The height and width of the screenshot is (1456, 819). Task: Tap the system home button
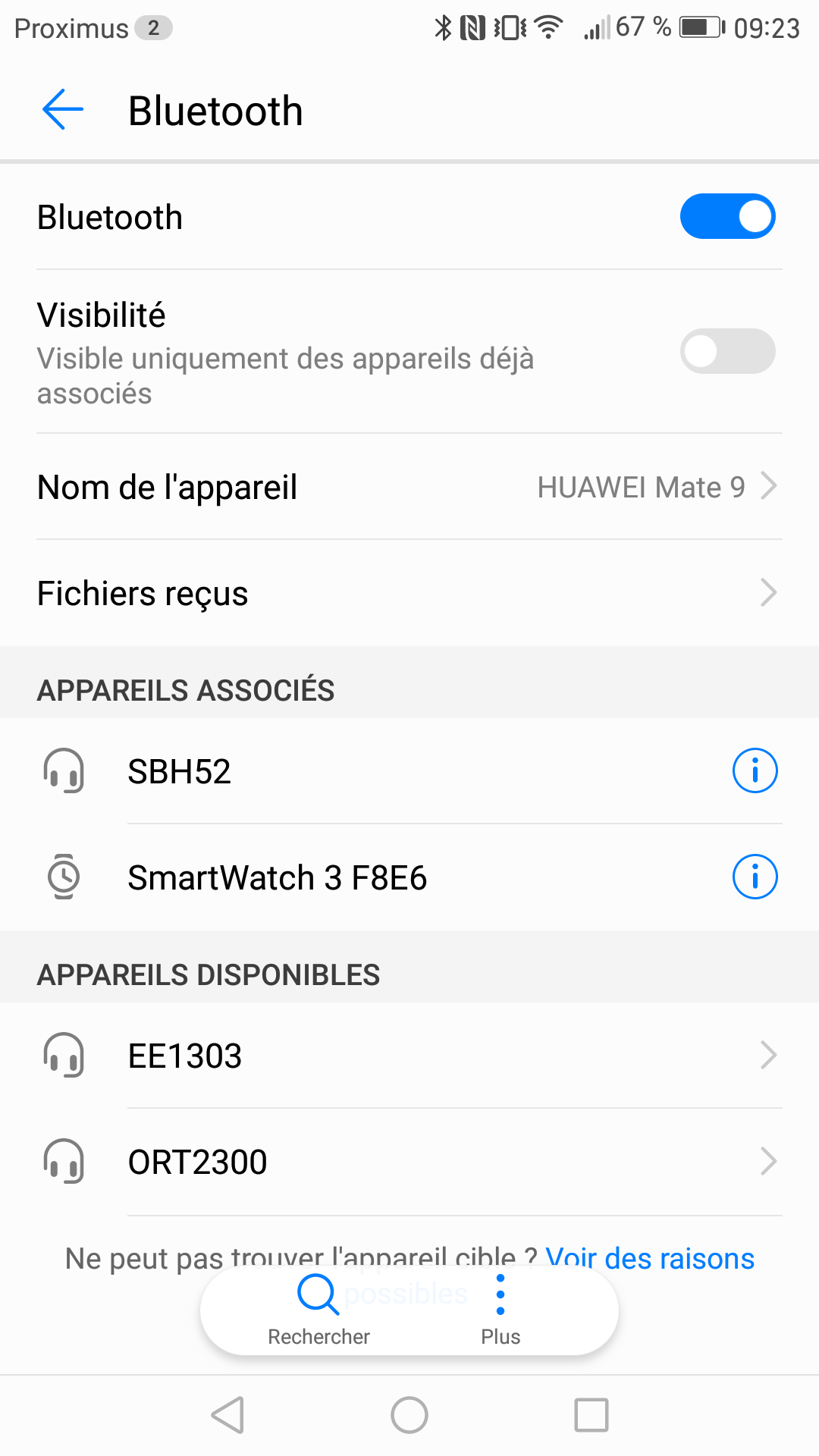pyautogui.click(x=409, y=1415)
